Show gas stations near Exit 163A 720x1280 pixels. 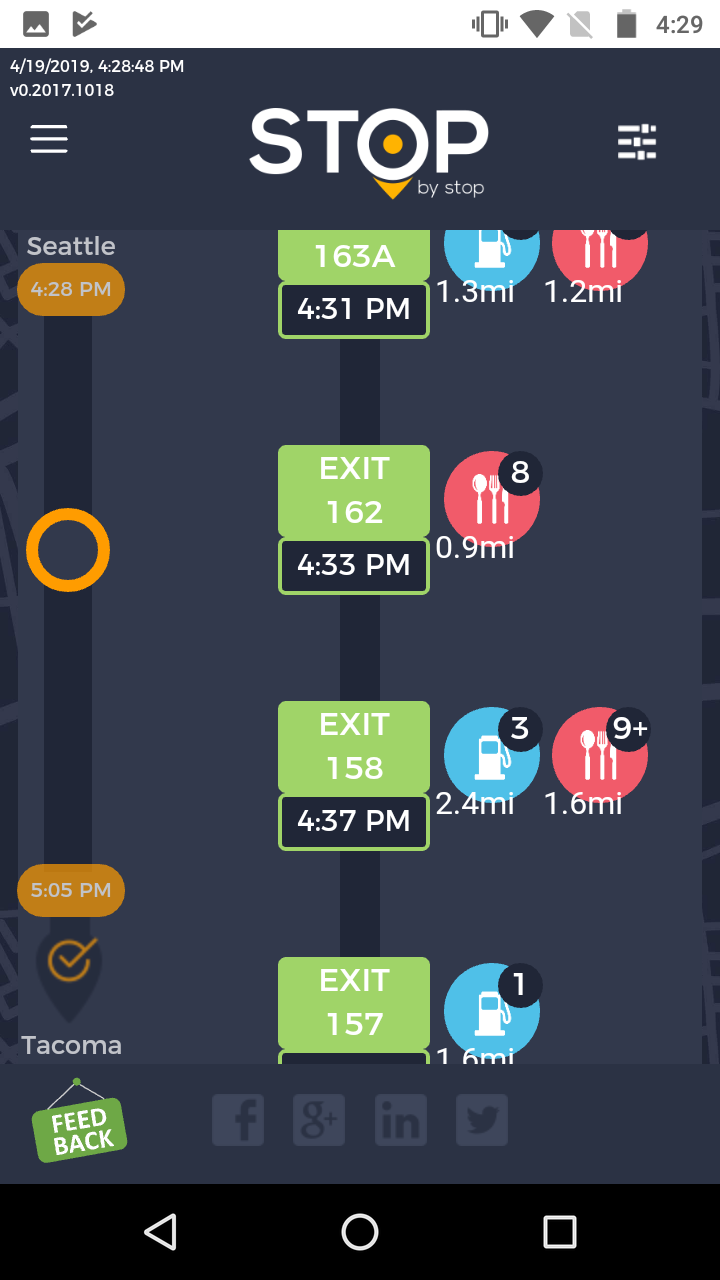491,248
